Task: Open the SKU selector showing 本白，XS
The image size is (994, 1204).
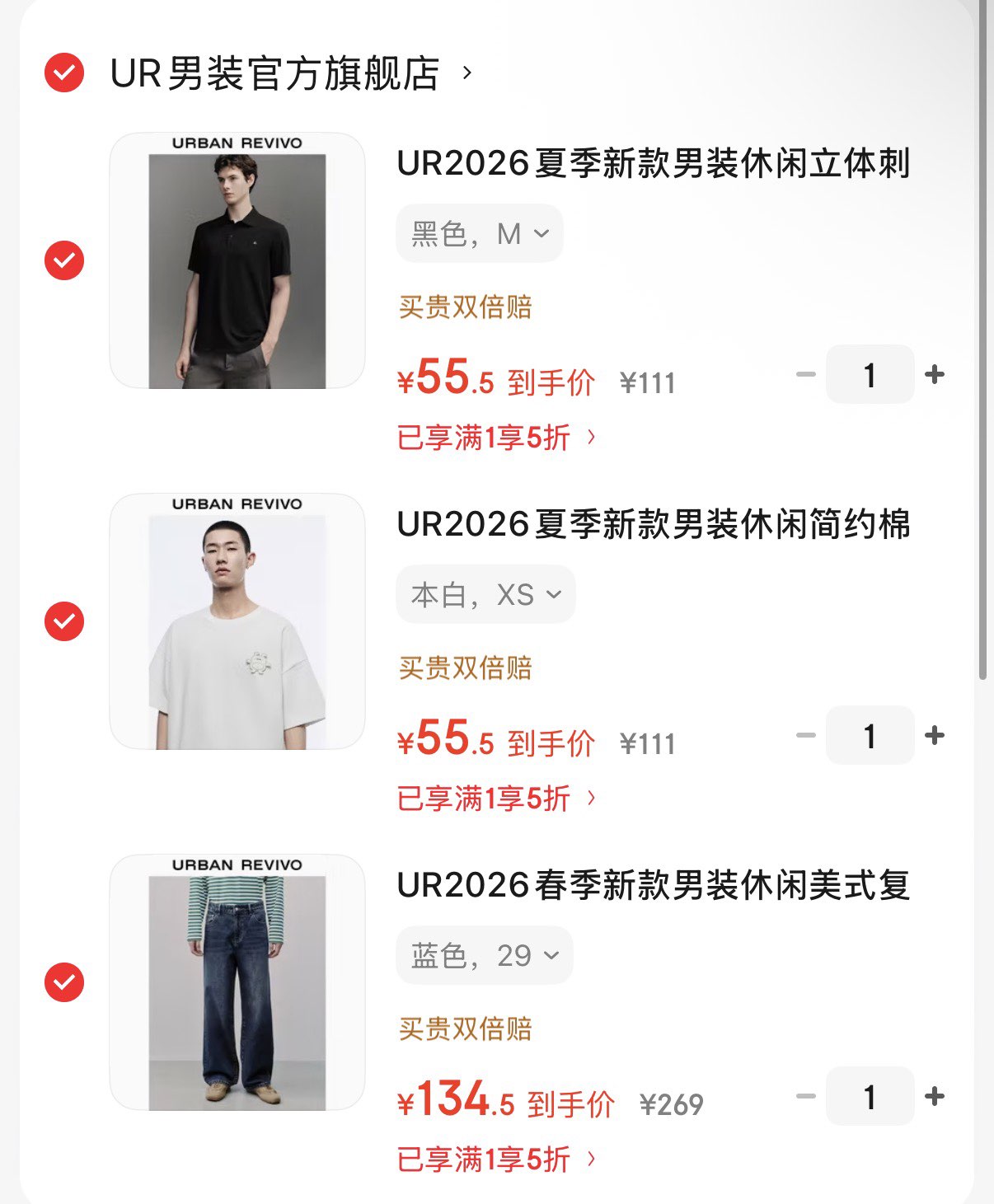Action: [x=485, y=593]
